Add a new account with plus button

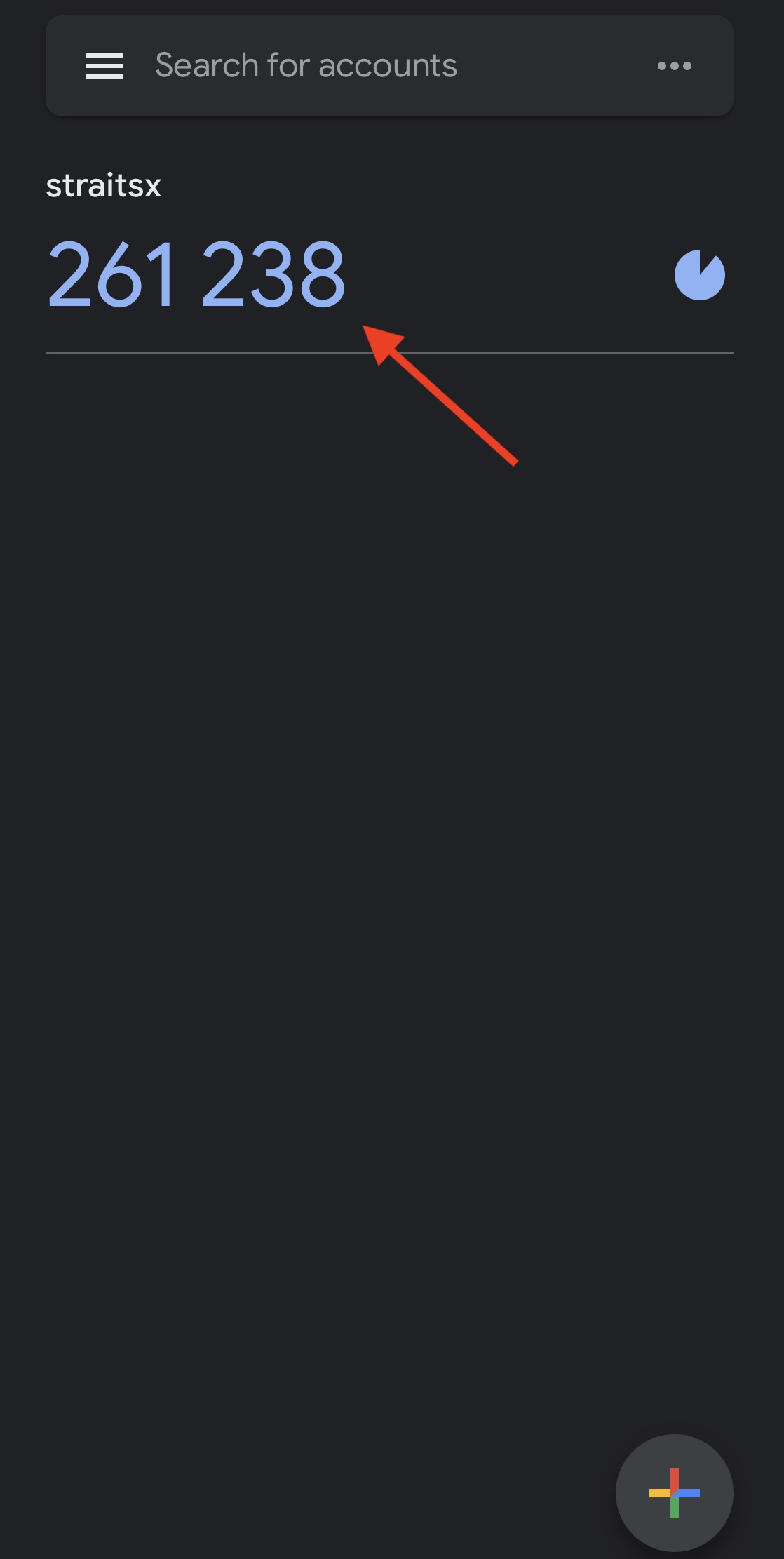[x=674, y=1492]
